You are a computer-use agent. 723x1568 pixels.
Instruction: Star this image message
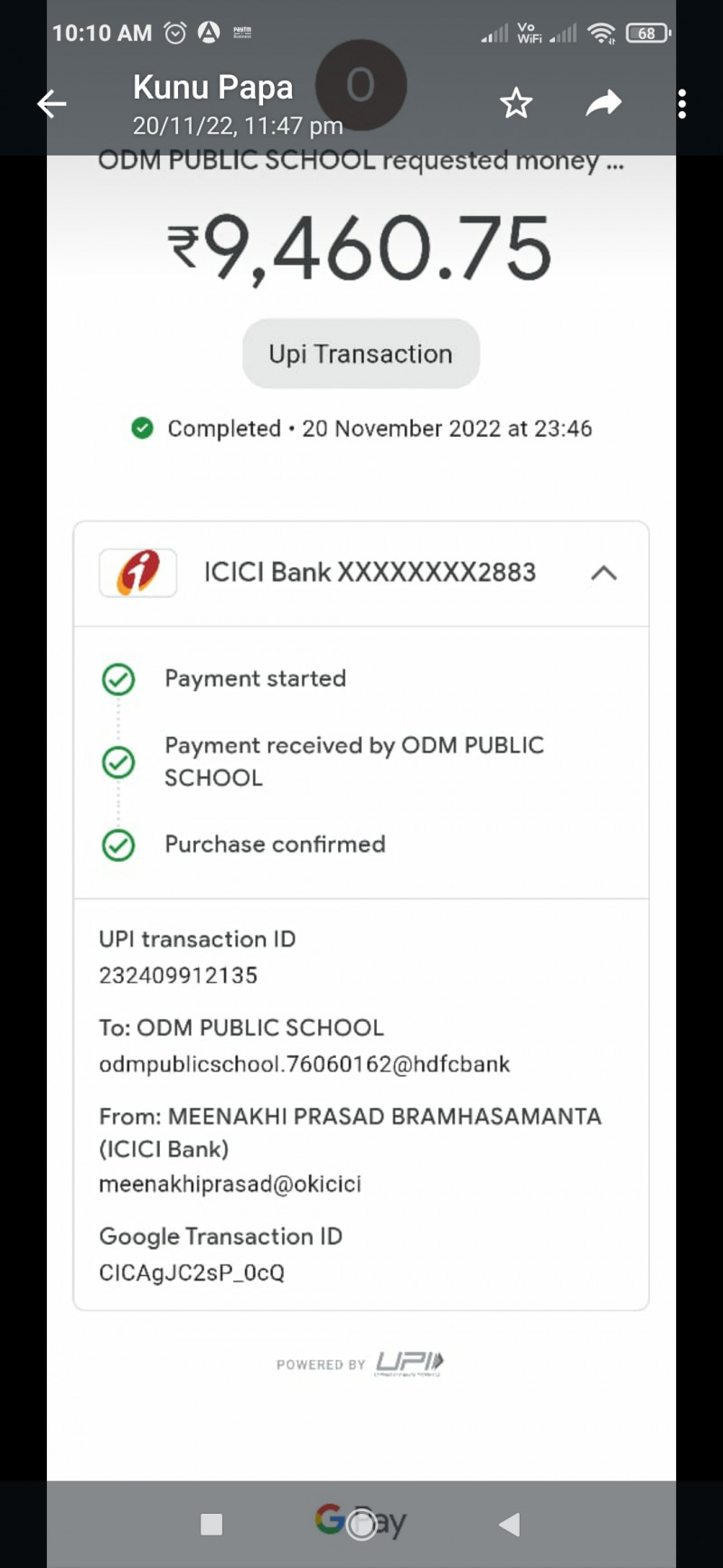tap(516, 103)
